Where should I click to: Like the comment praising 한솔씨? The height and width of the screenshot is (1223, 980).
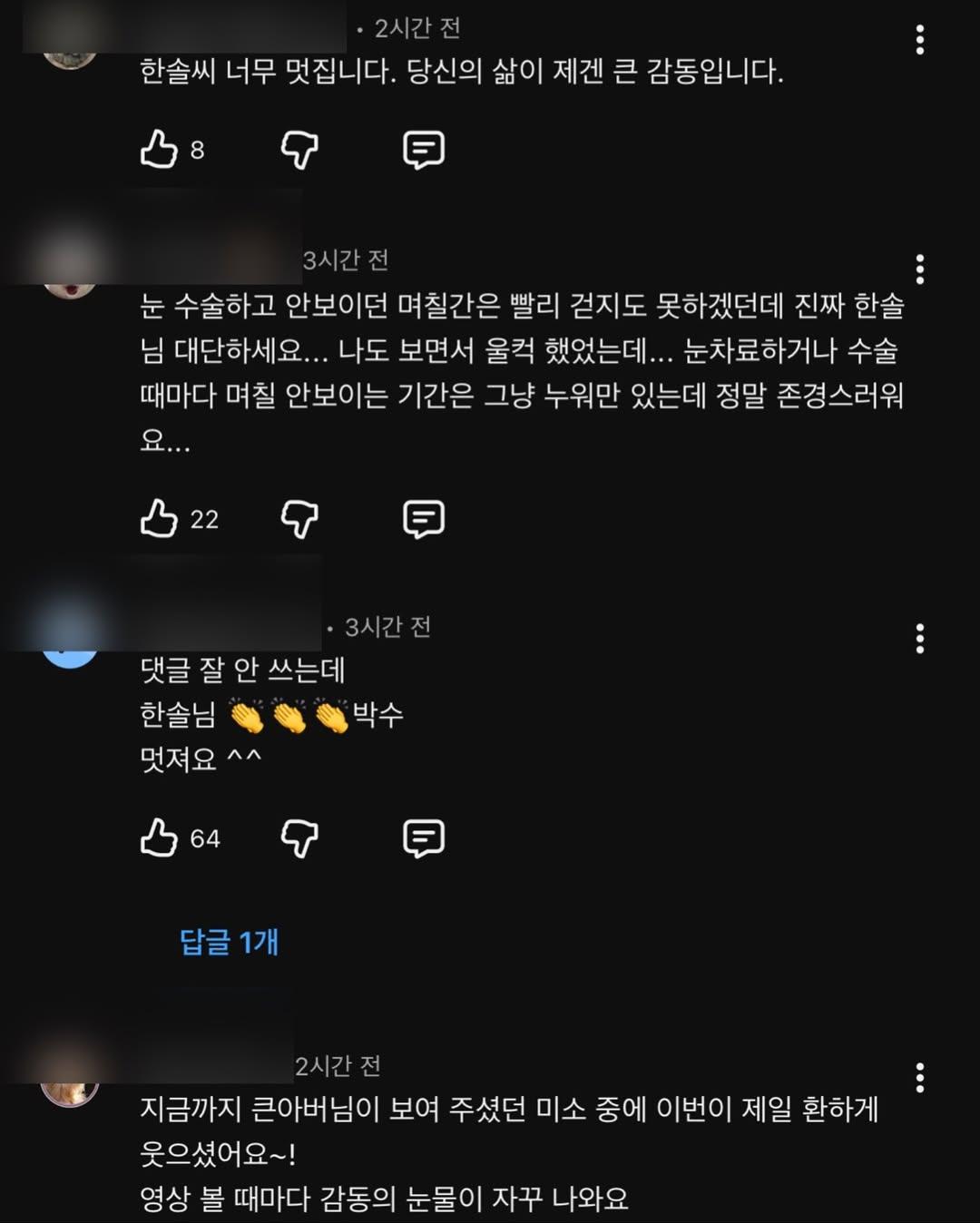tap(160, 149)
